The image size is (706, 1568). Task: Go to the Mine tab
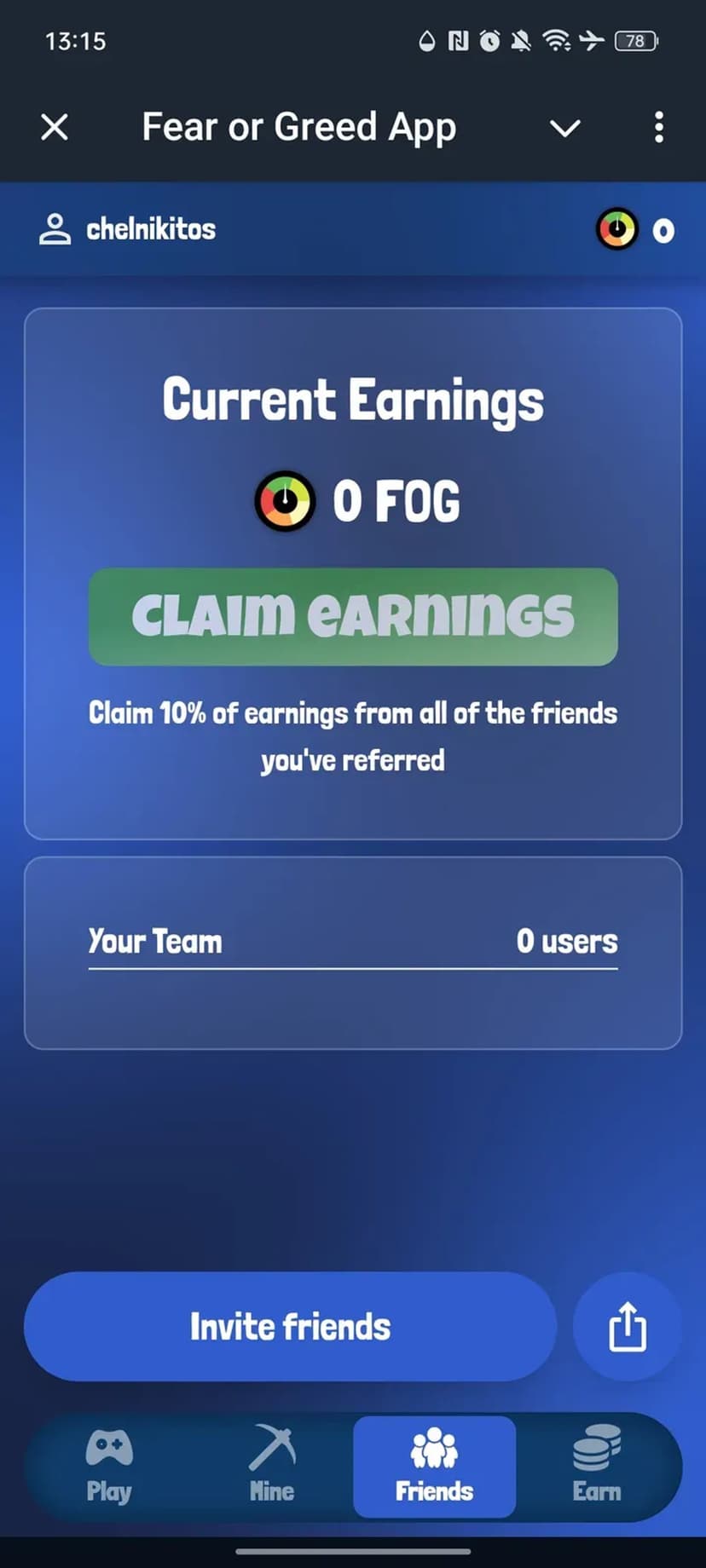click(271, 1466)
